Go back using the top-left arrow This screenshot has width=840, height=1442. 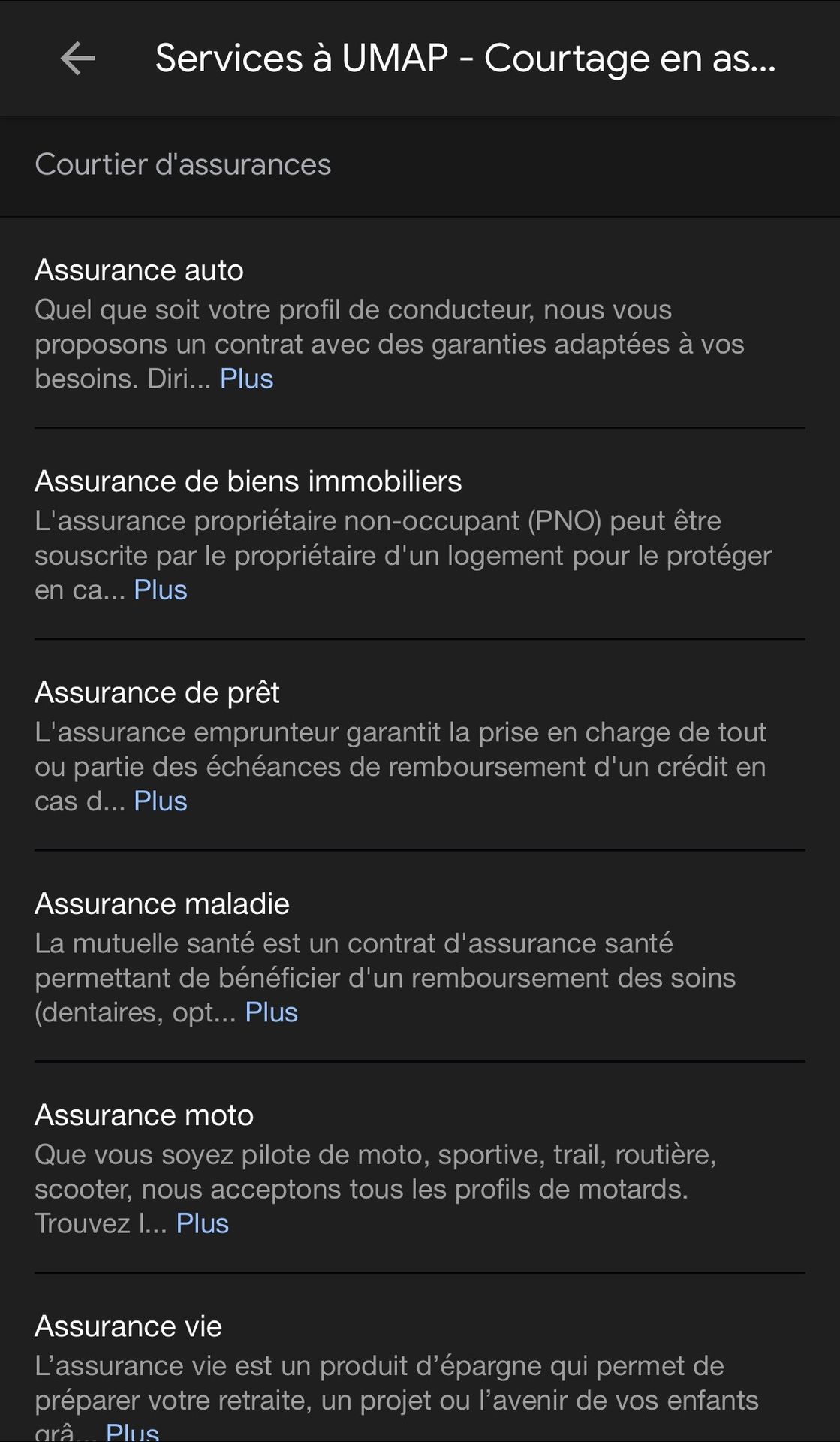77,59
